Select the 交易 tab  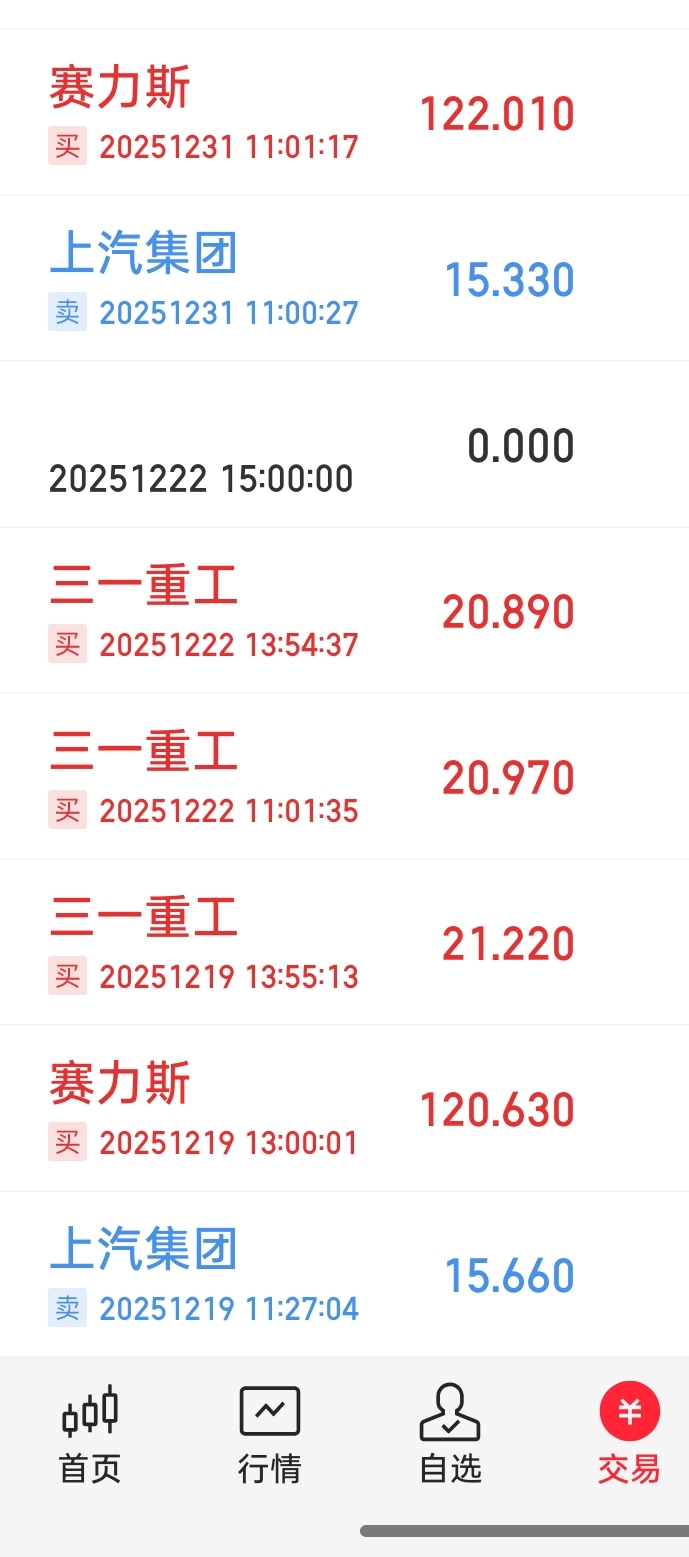tap(629, 1434)
